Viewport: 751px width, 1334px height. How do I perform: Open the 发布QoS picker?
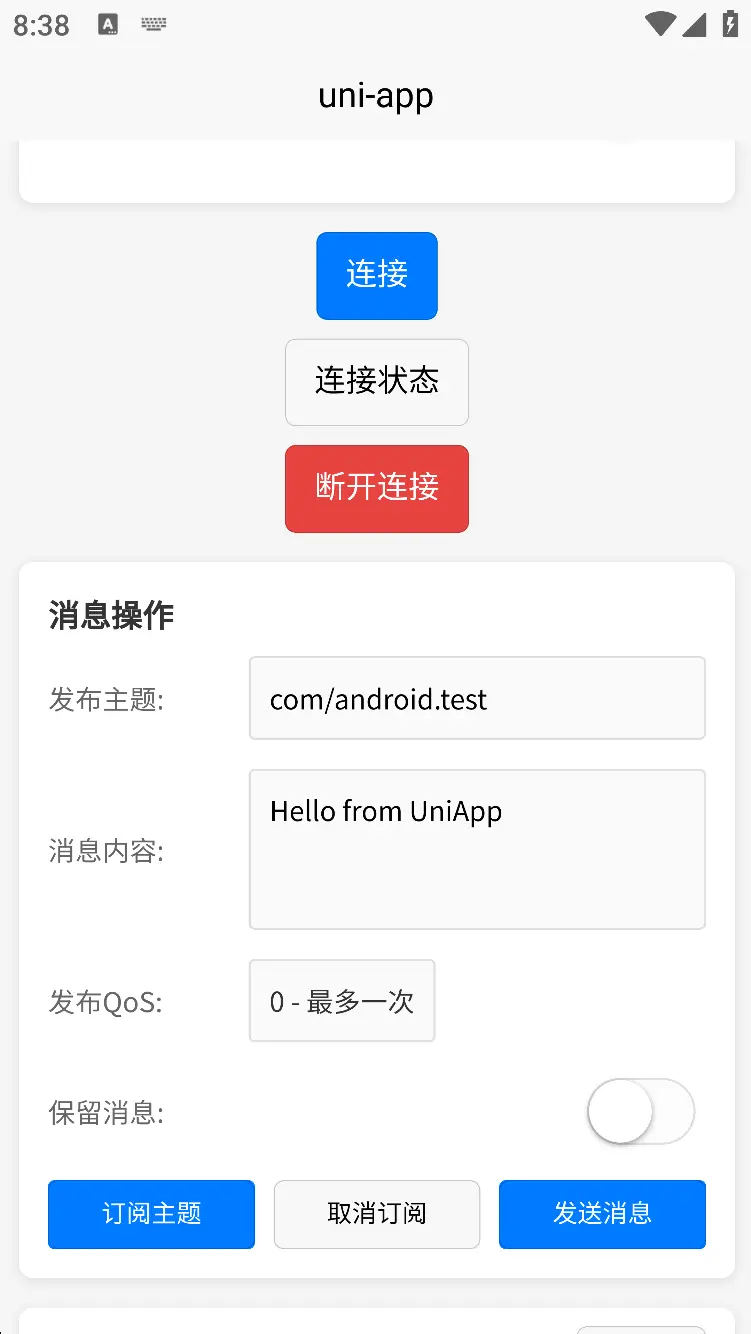coord(342,1001)
